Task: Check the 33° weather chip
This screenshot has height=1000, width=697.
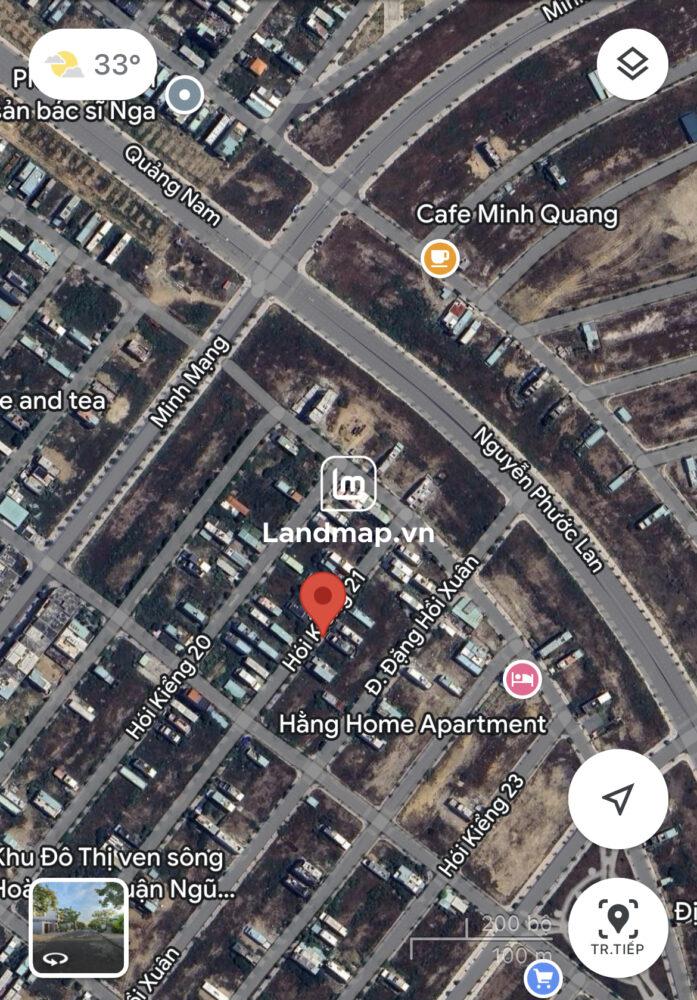Action: pyautogui.click(x=93, y=65)
